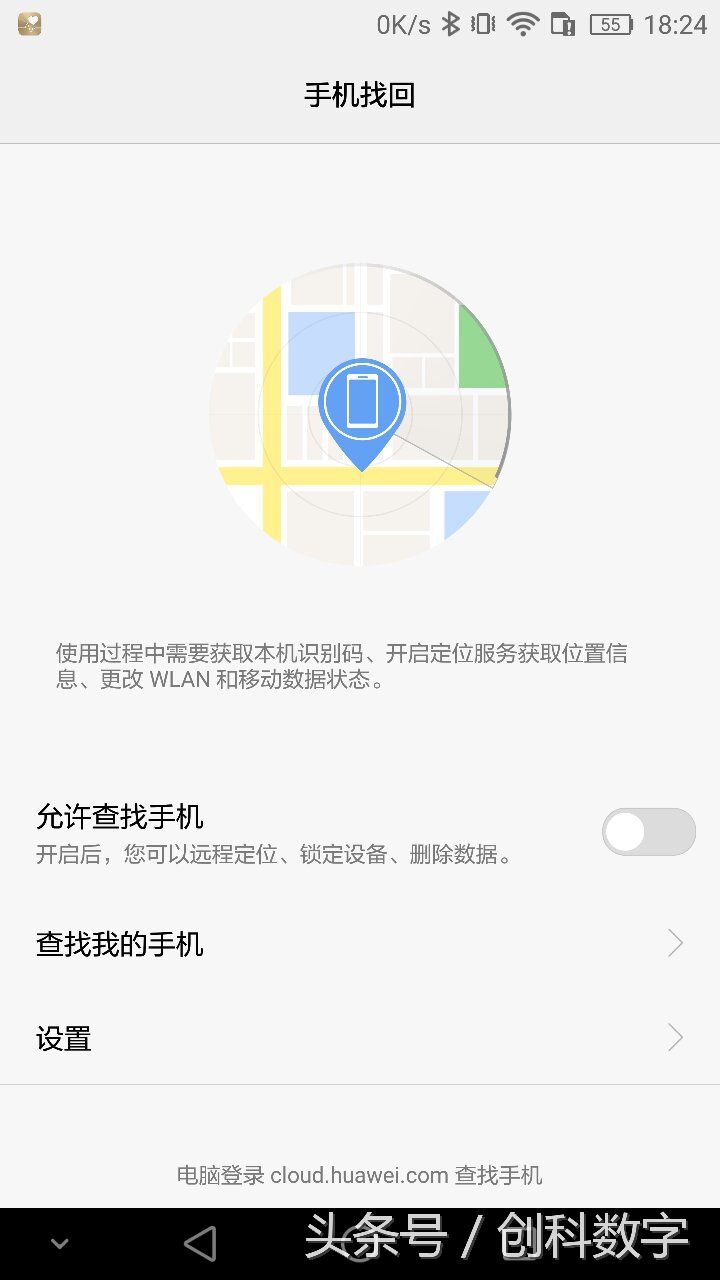Viewport: 720px width, 1280px height.
Task: Tap the SIM card icon in the status bar
Action: (563, 24)
